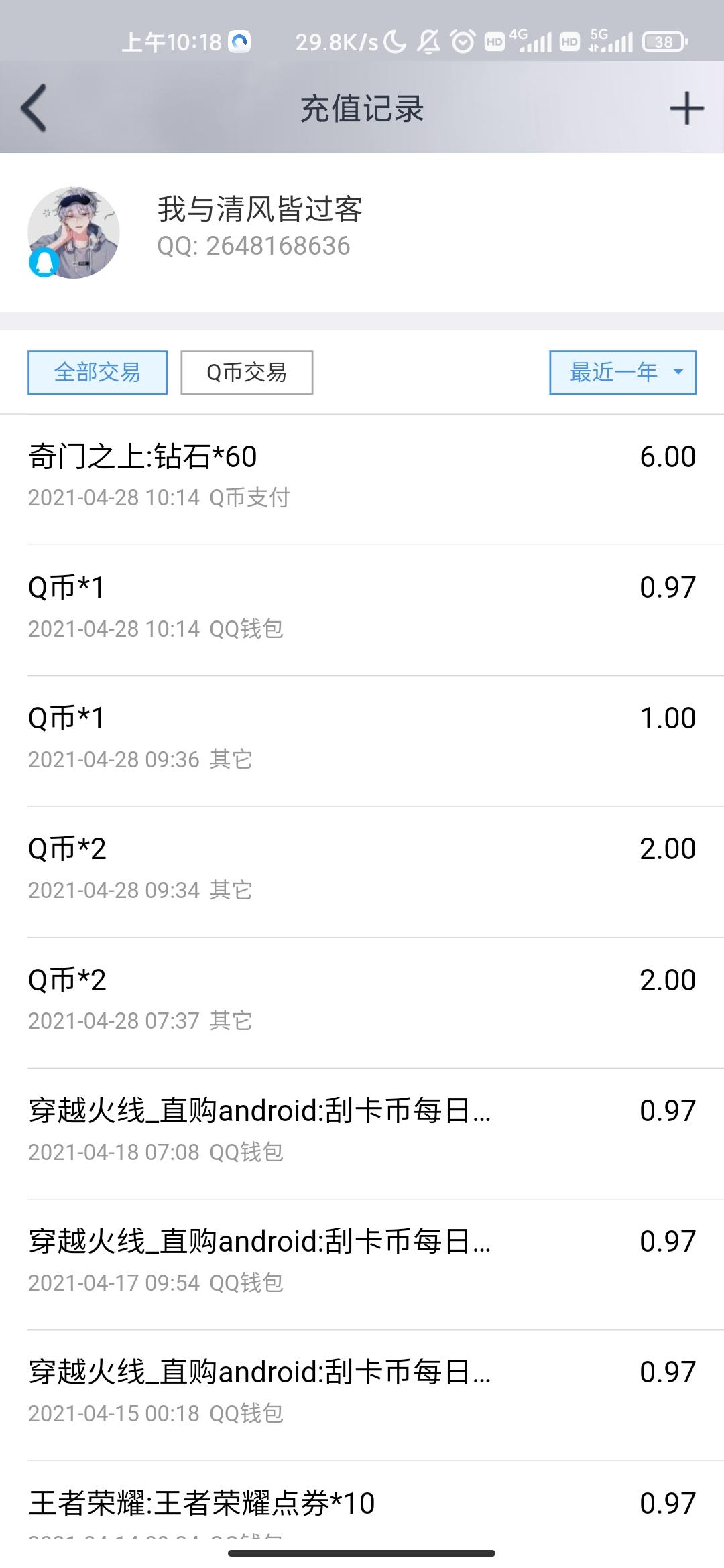The height and width of the screenshot is (1568, 724).
Task: Tap the plus icon in the header
Action: 686,109
